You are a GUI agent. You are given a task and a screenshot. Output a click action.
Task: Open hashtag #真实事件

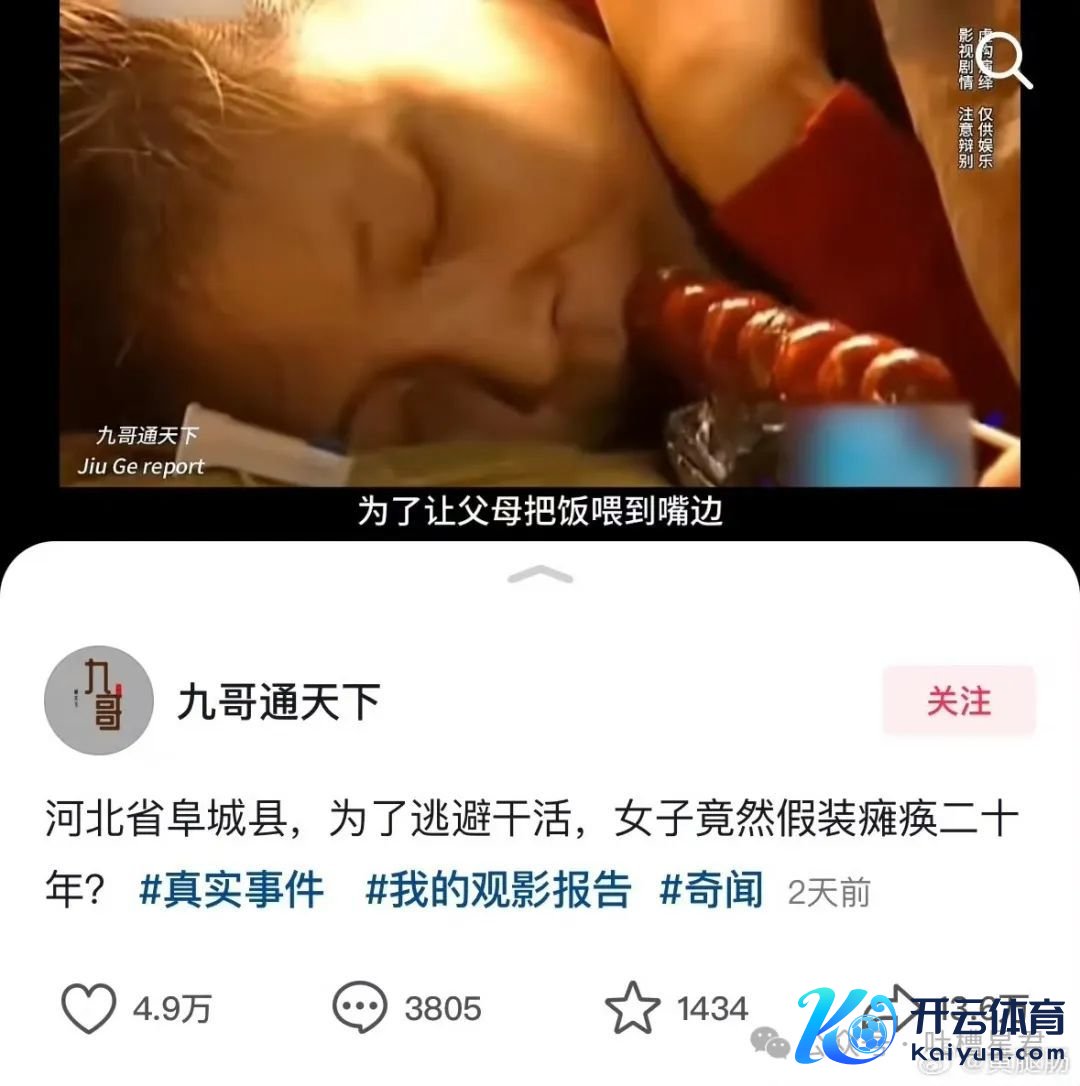[x=232, y=890]
